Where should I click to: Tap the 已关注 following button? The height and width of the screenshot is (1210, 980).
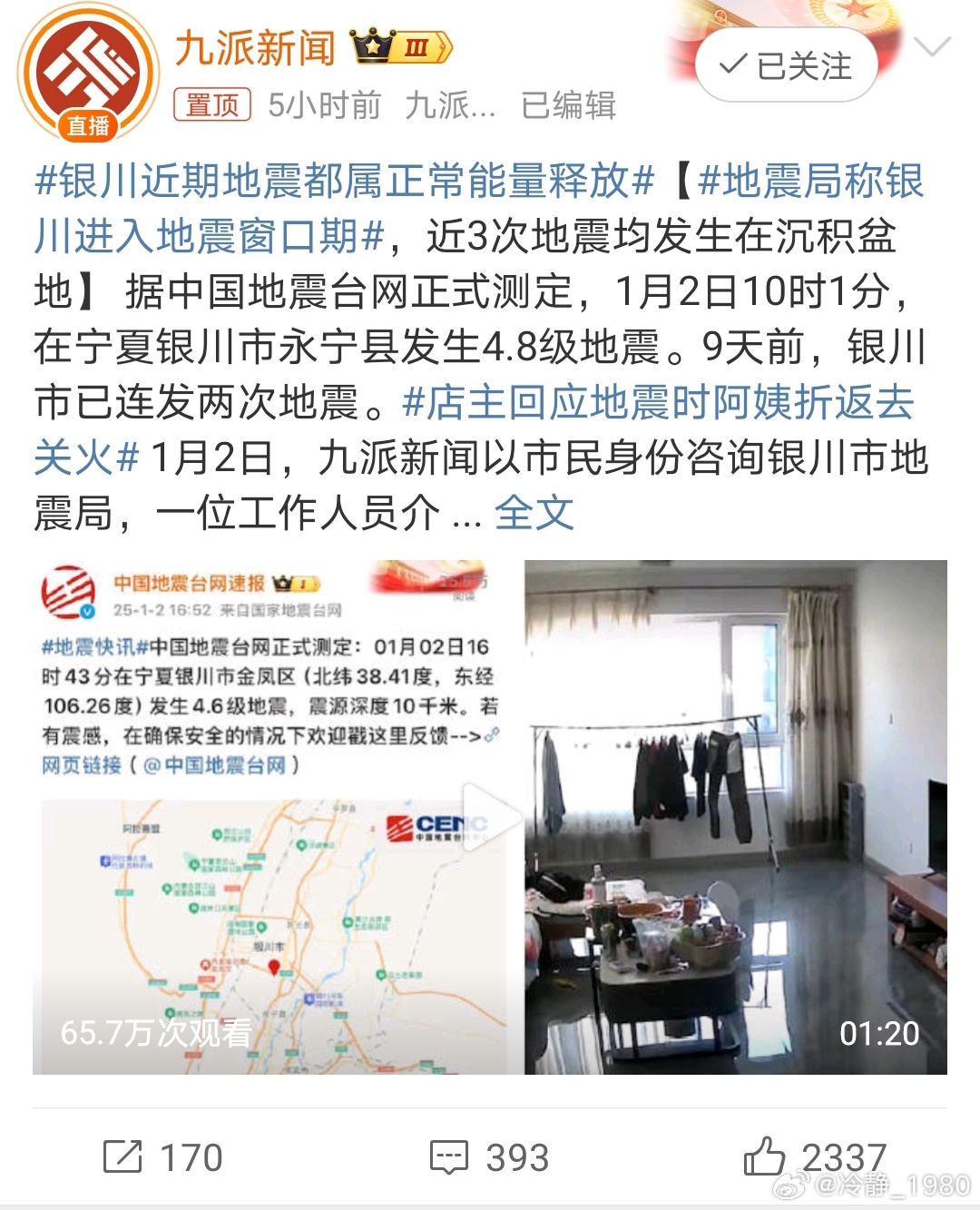[786, 65]
